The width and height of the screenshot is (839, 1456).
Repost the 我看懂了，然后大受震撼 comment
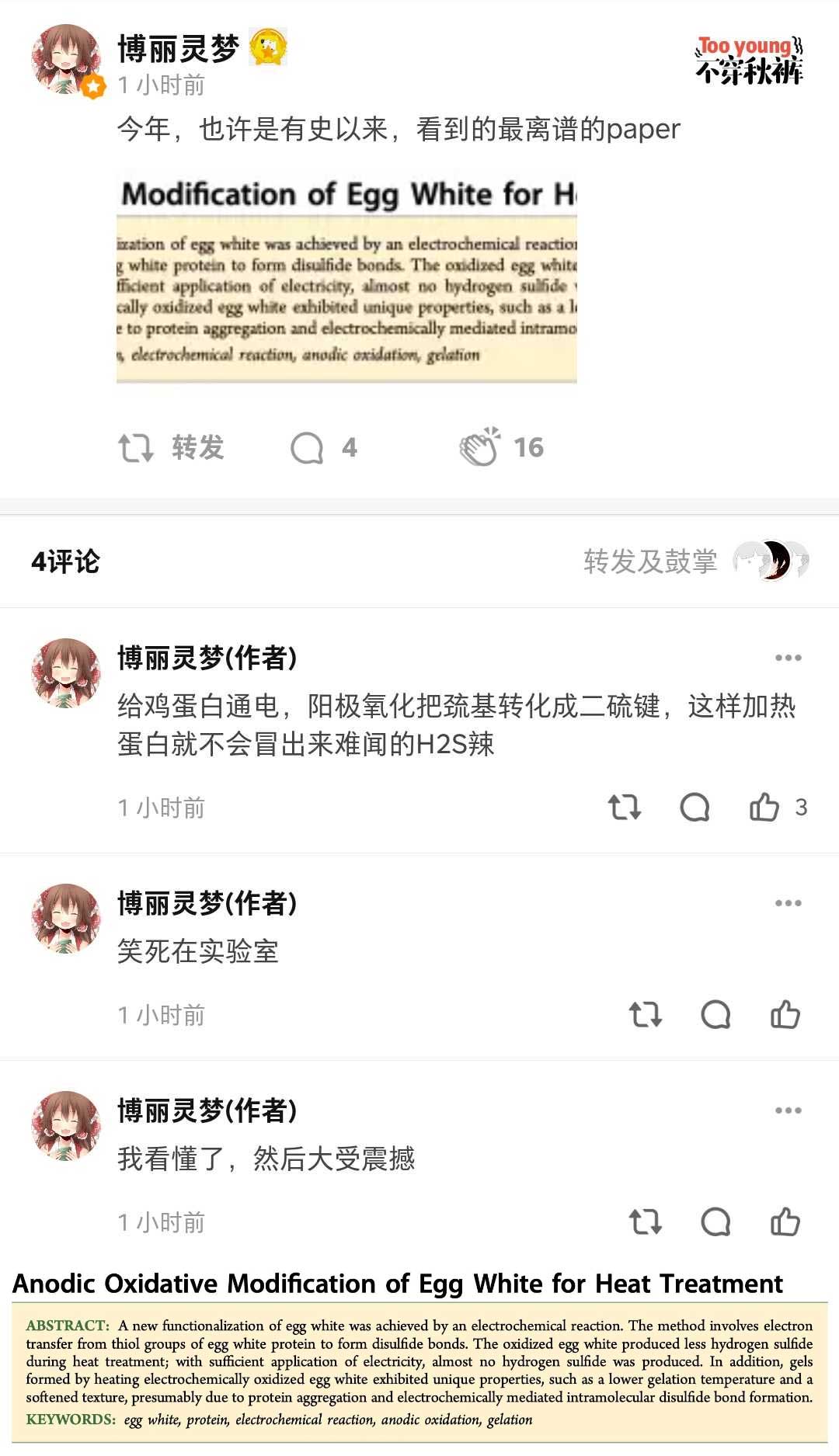point(645,1221)
